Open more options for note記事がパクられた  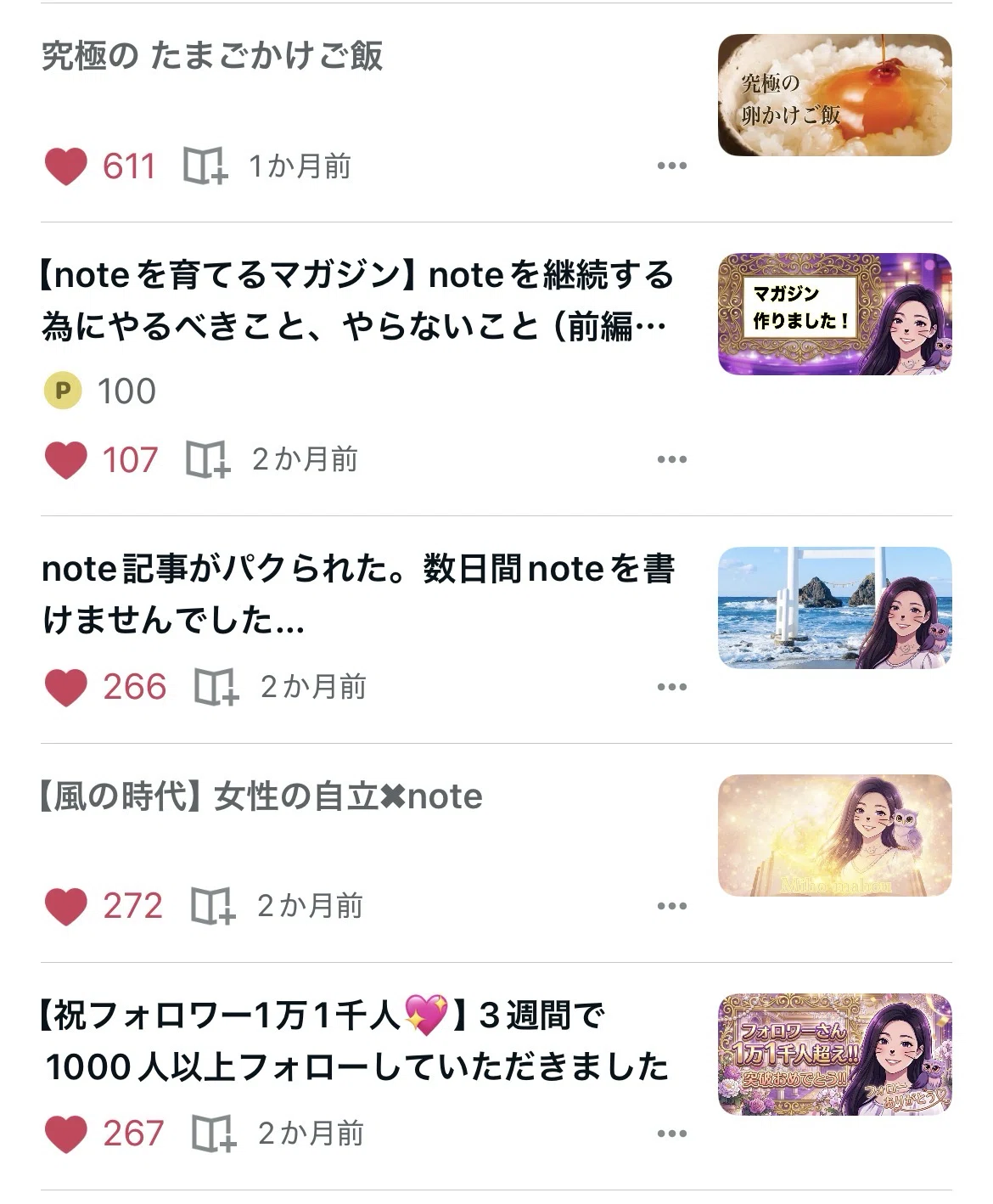tap(671, 687)
